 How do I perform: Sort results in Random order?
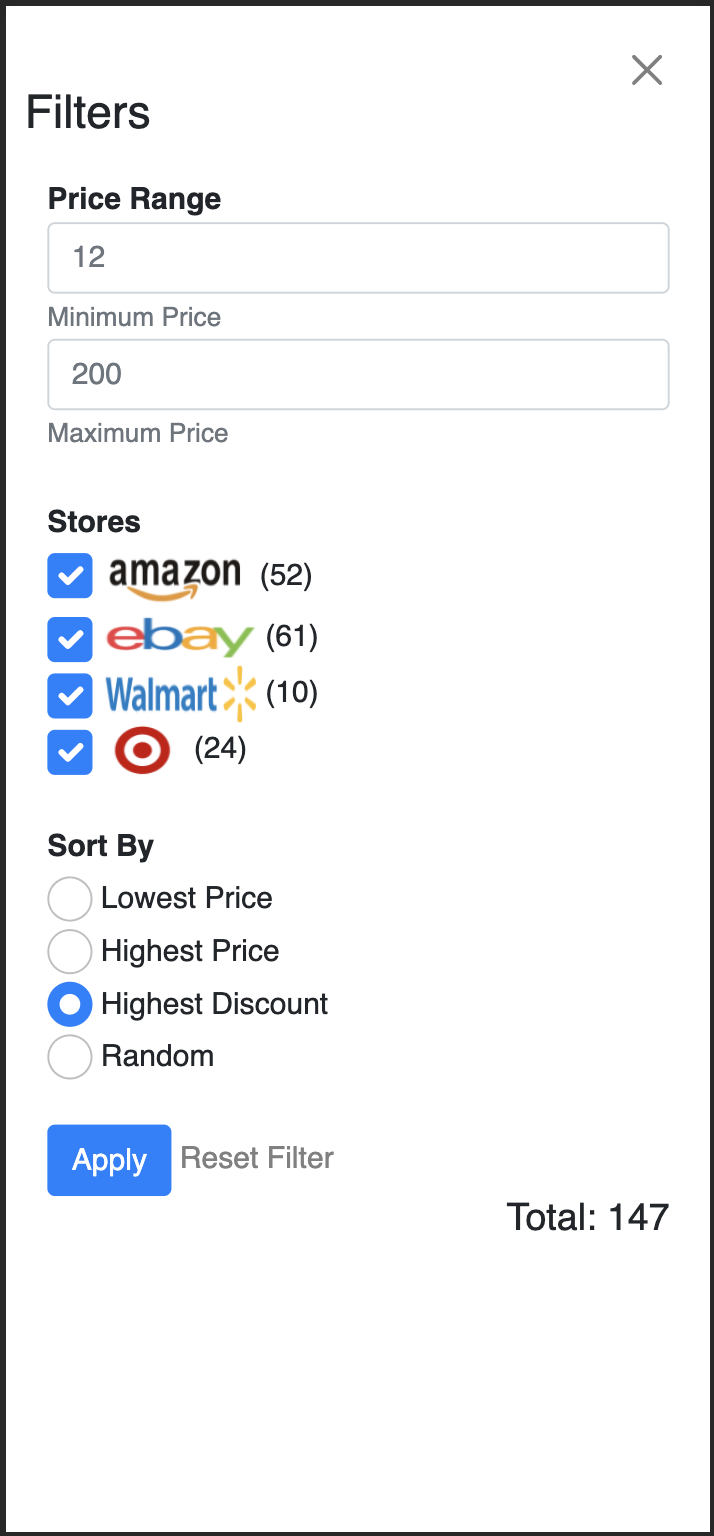70,1057
